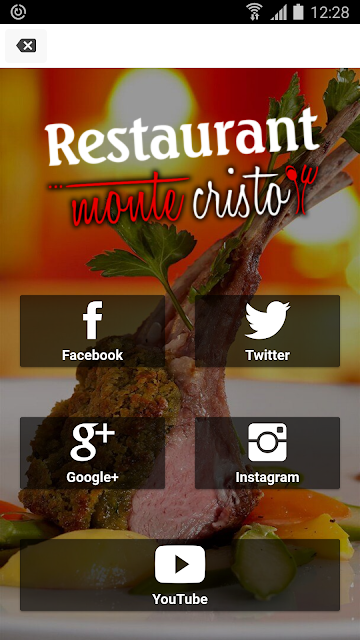Open the Facebook page
The height and width of the screenshot is (640, 360).
click(x=92, y=331)
